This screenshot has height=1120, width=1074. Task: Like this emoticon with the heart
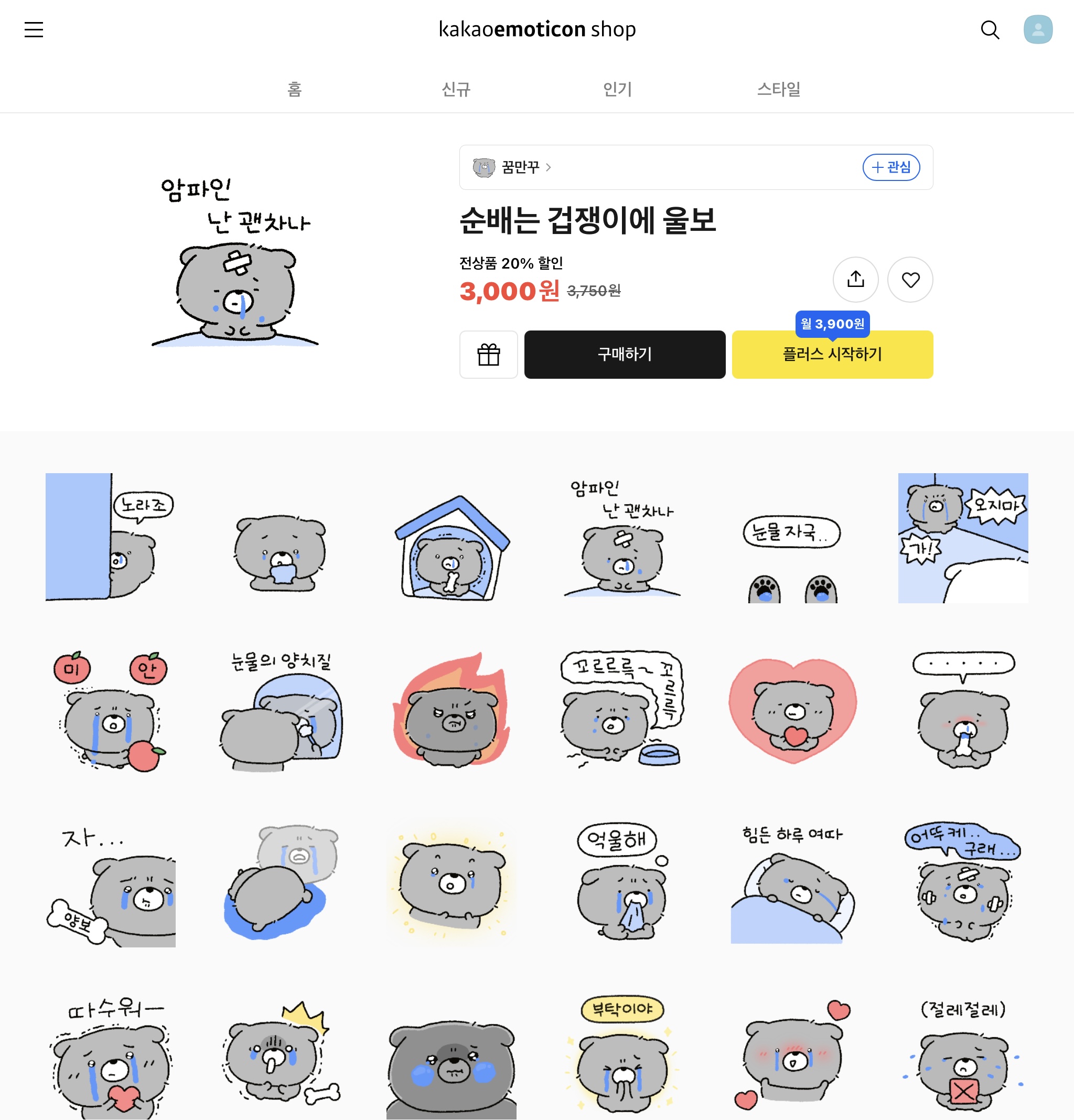click(x=910, y=280)
